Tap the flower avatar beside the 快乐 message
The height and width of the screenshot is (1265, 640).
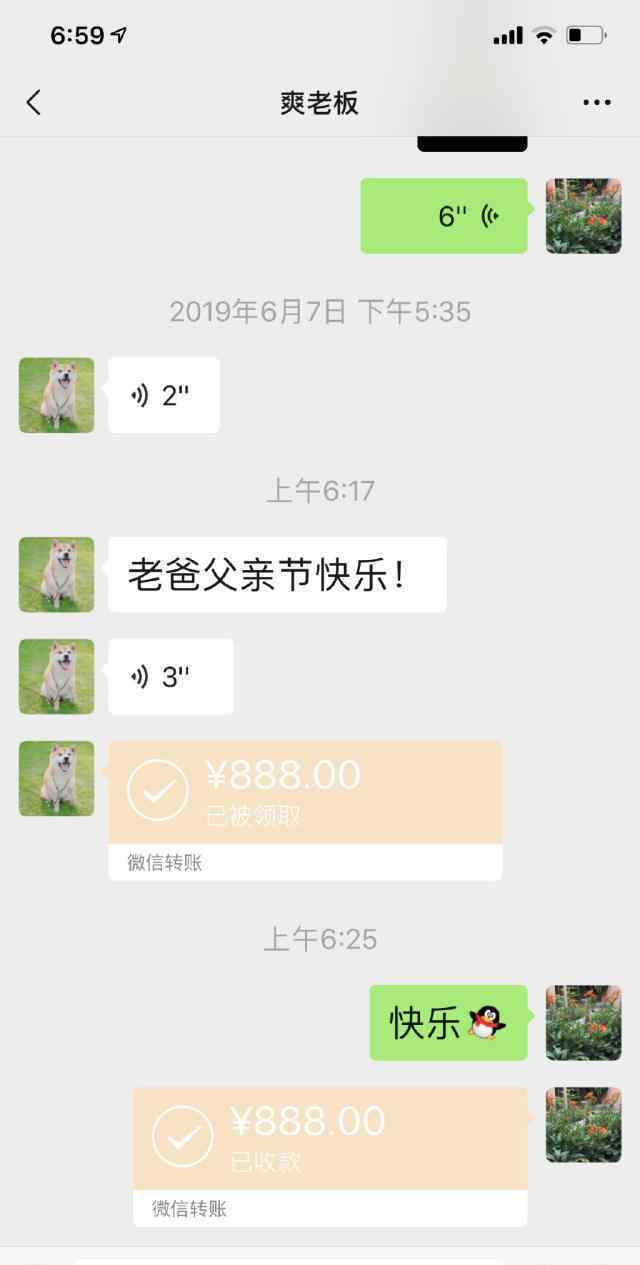tap(583, 1023)
